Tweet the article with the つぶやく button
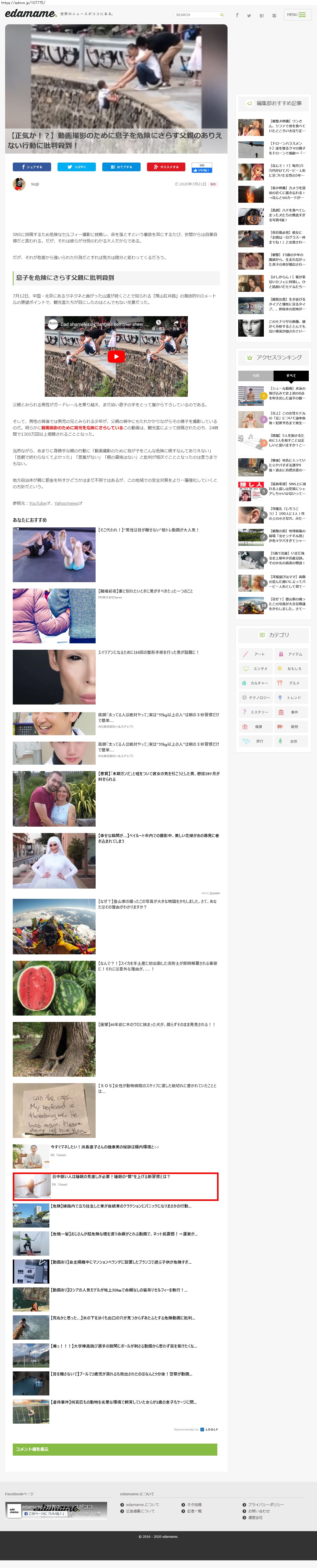 click(x=76, y=167)
